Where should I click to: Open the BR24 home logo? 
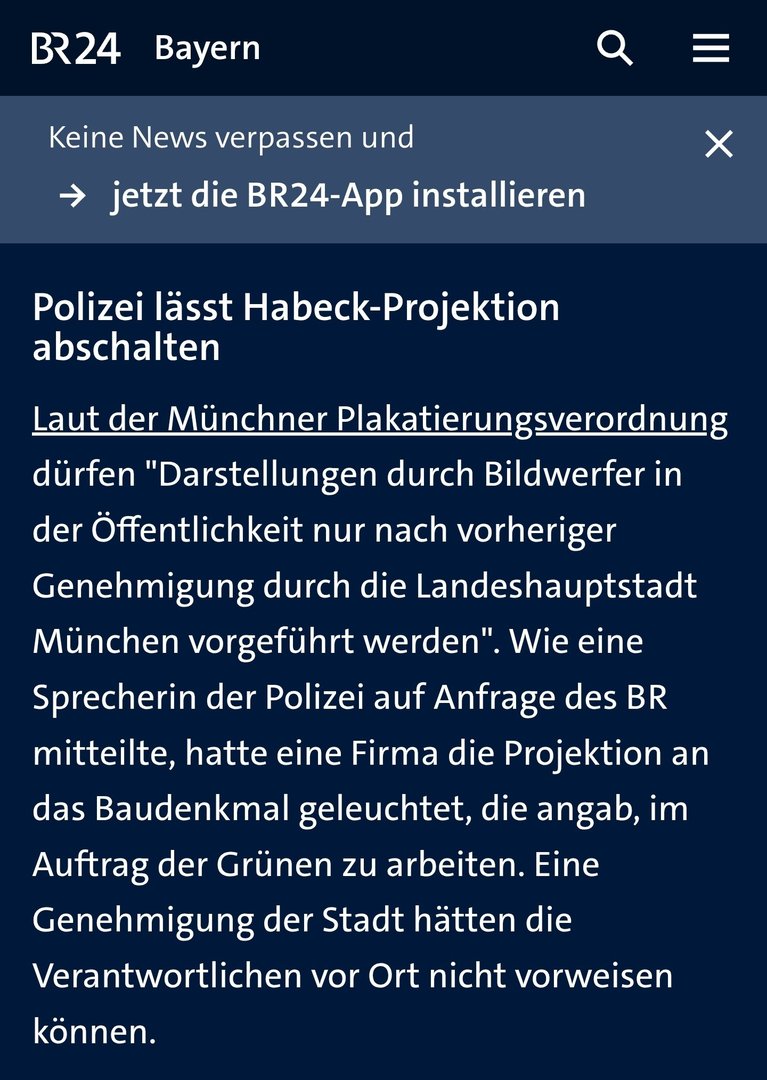76,48
